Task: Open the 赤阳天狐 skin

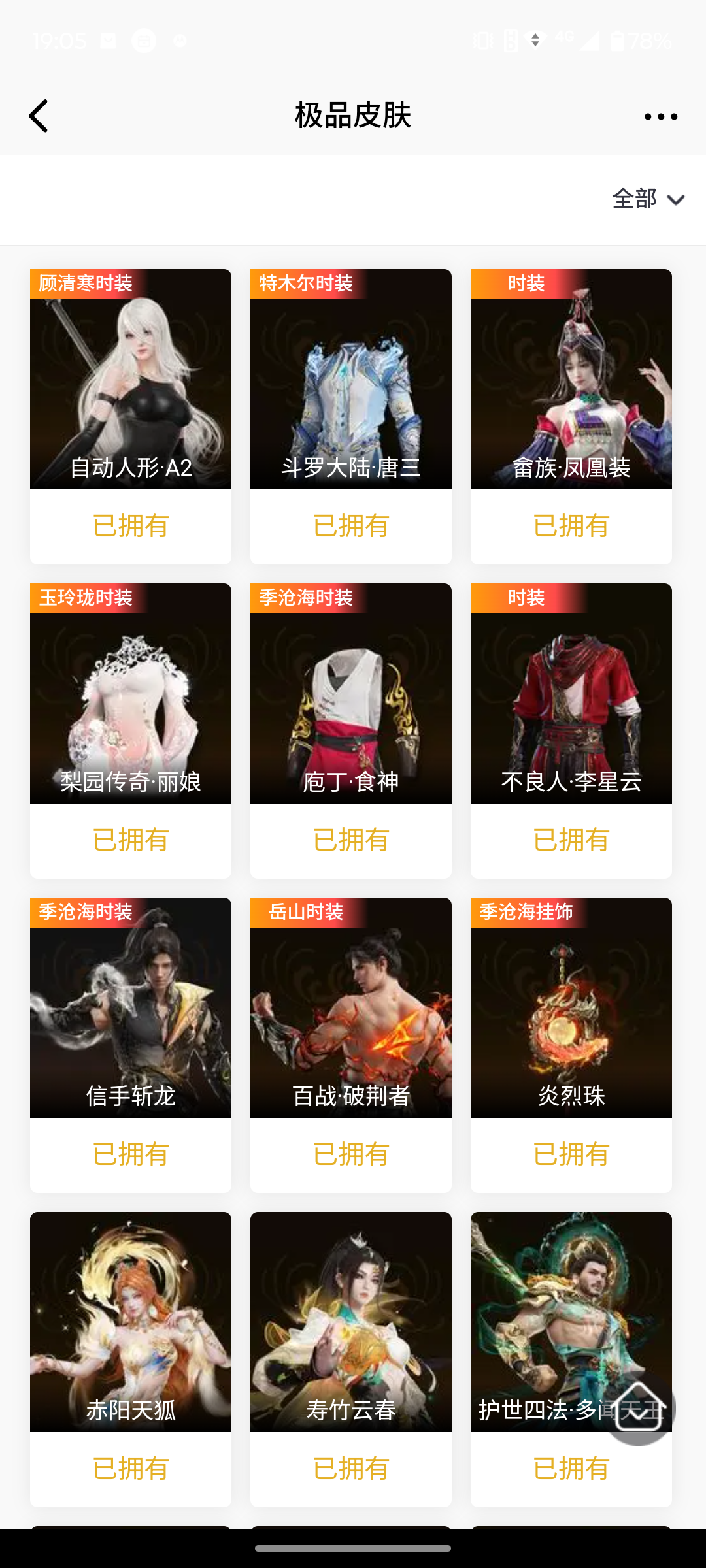Action: [x=131, y=1322]
